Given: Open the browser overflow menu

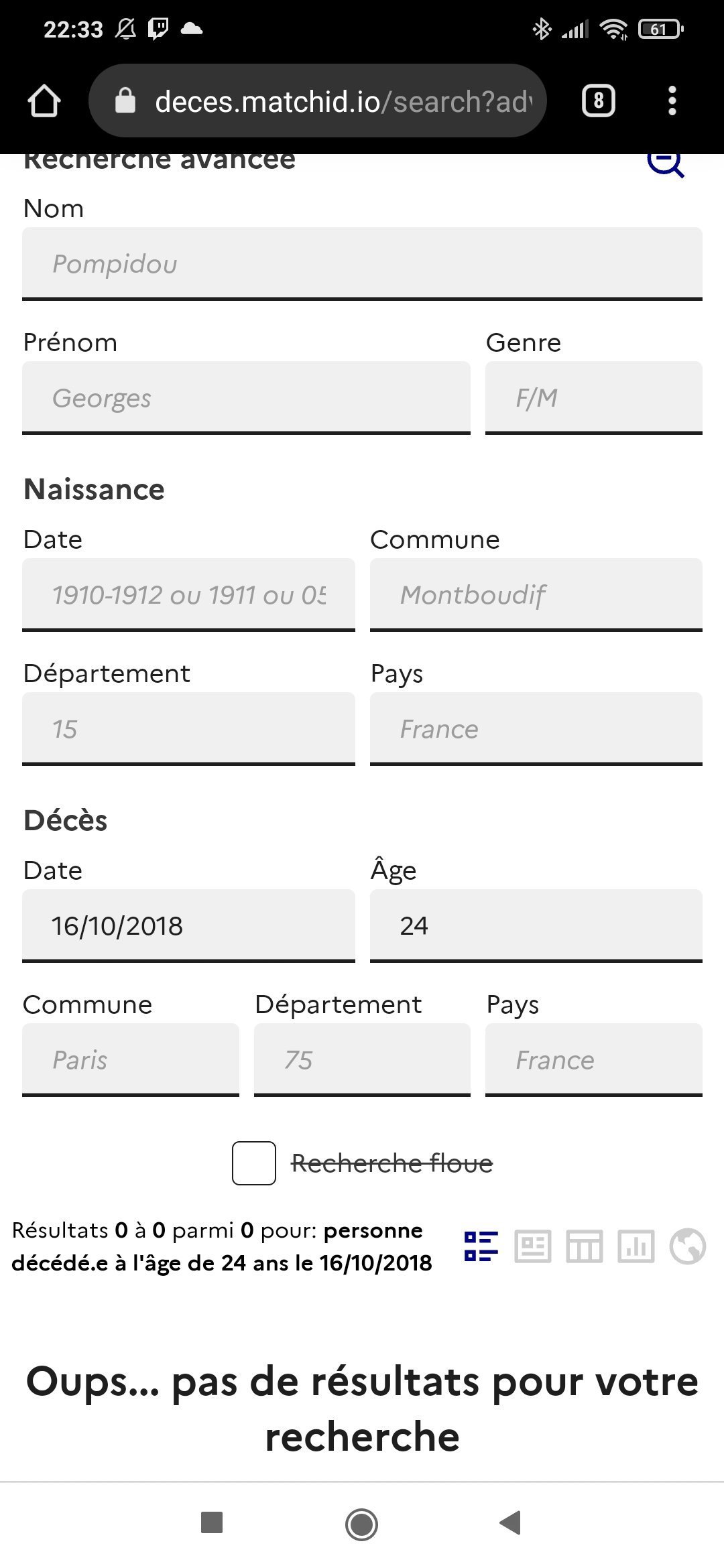Looking at the screenshot, I should (672, 101).
